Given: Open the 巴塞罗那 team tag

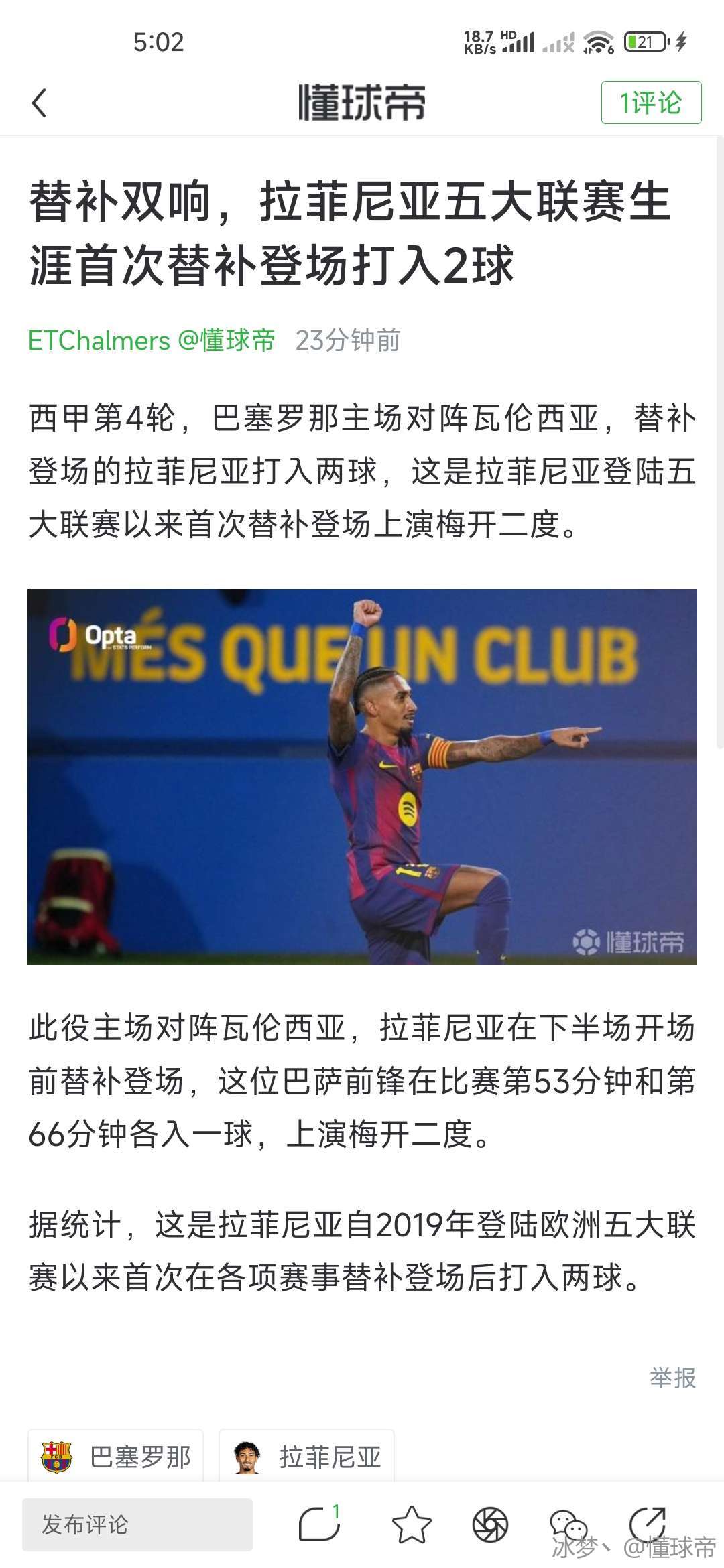Looking at the screenshot, I should tap(115, 1457).
